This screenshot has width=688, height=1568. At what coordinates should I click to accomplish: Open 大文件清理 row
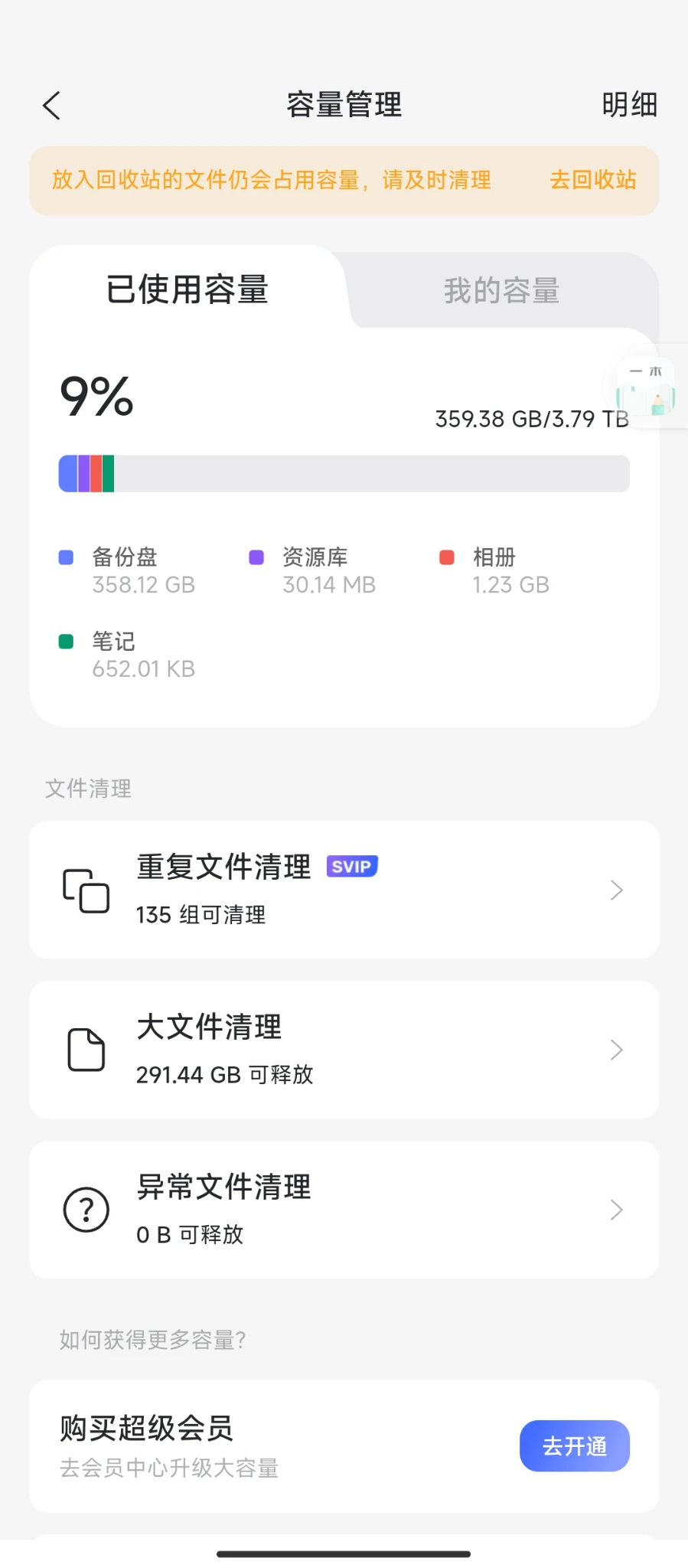point(344,1050)
